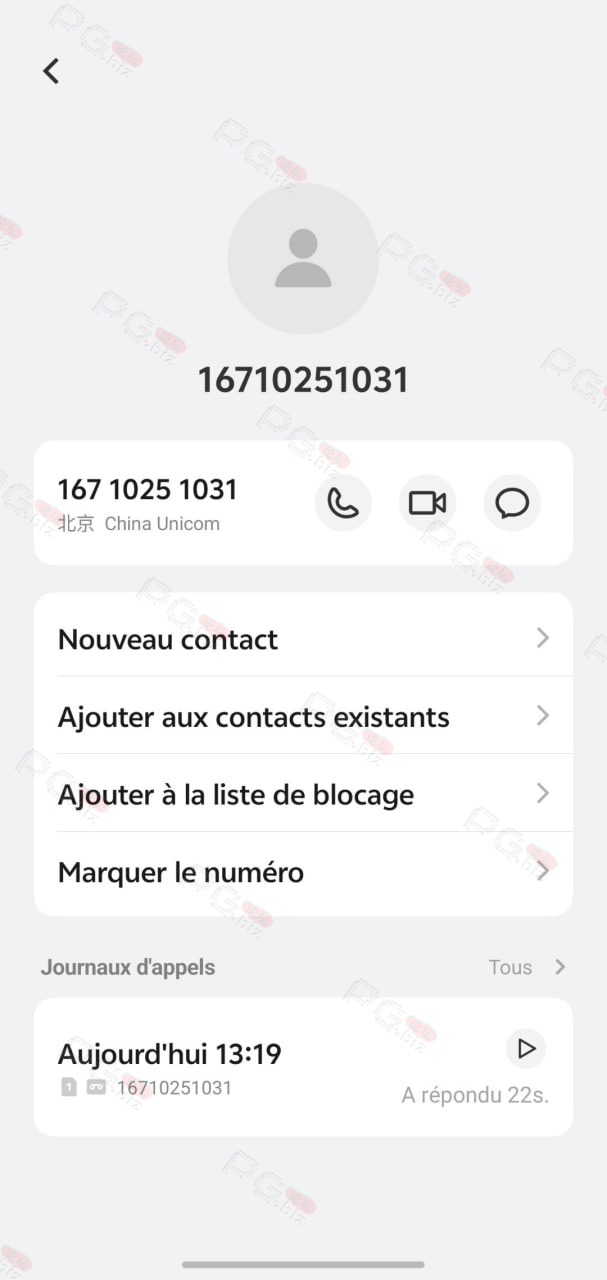Go back using the top-left arrow
This screenshot has height=1280, width=607.
[51, 71]
